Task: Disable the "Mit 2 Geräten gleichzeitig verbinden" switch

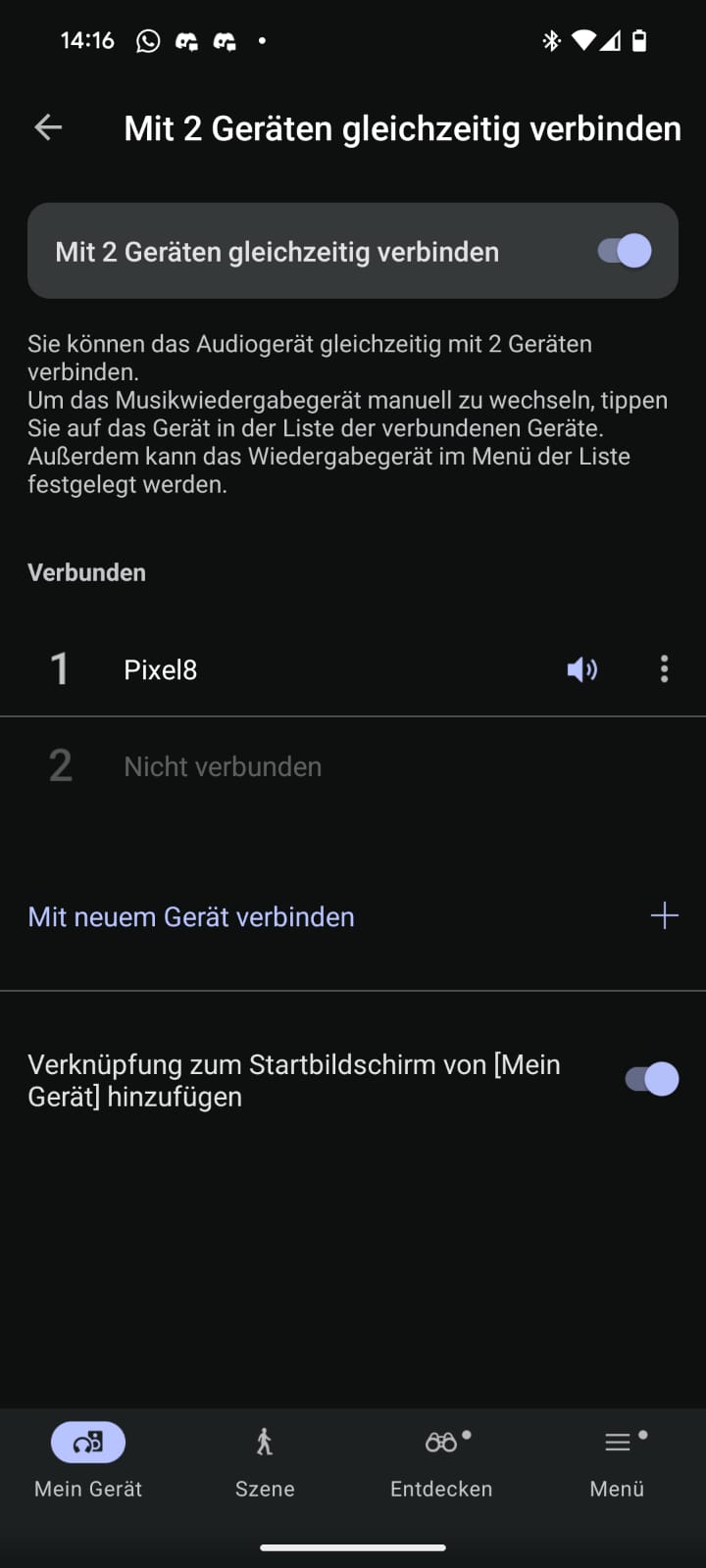Action: click(625, 251)
